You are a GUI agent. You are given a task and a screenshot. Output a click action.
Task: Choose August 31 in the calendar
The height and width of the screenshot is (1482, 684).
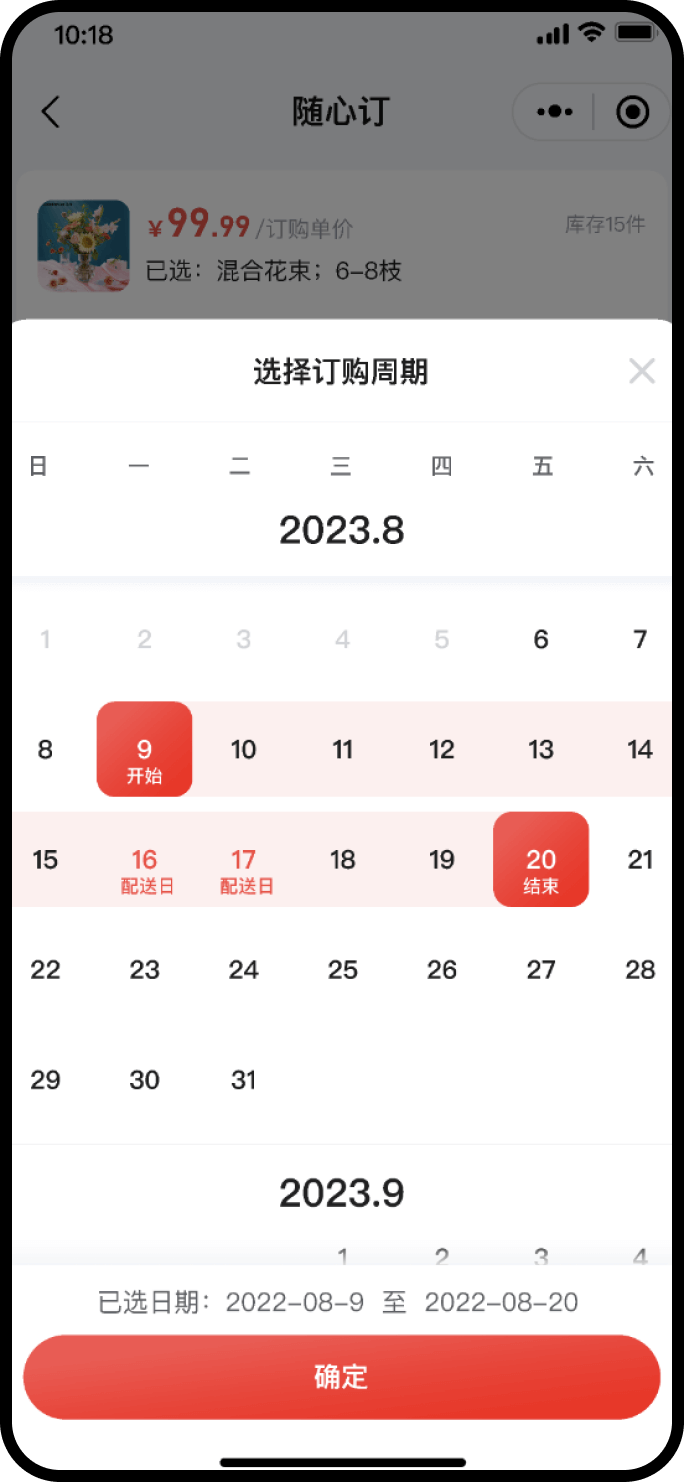click(x=244, y=1080)
